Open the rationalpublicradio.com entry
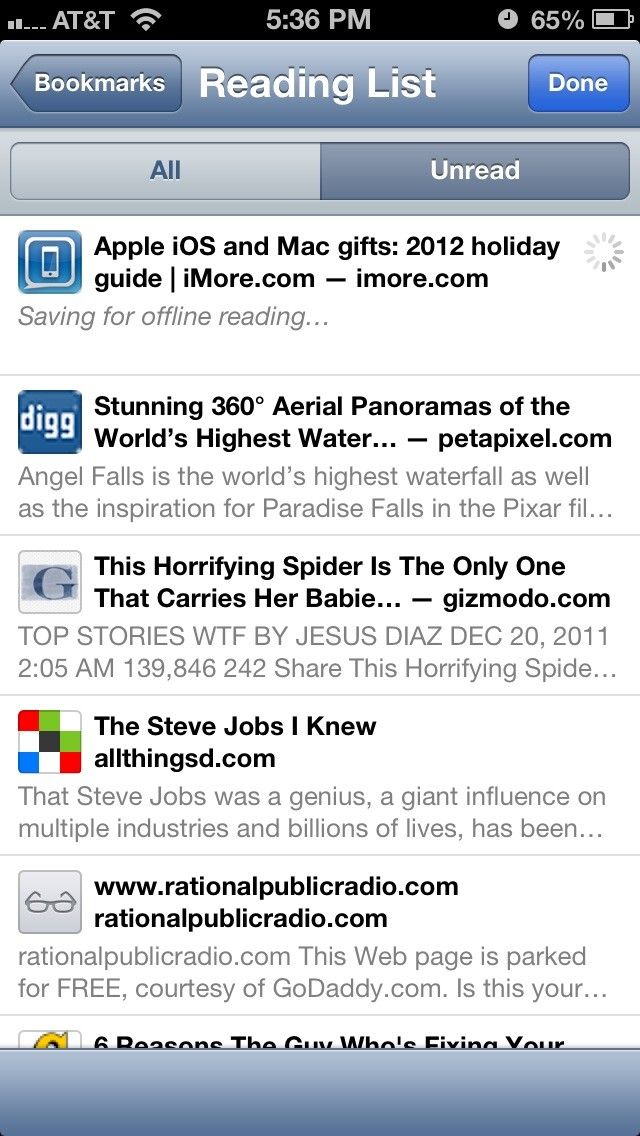 point(320,935)
